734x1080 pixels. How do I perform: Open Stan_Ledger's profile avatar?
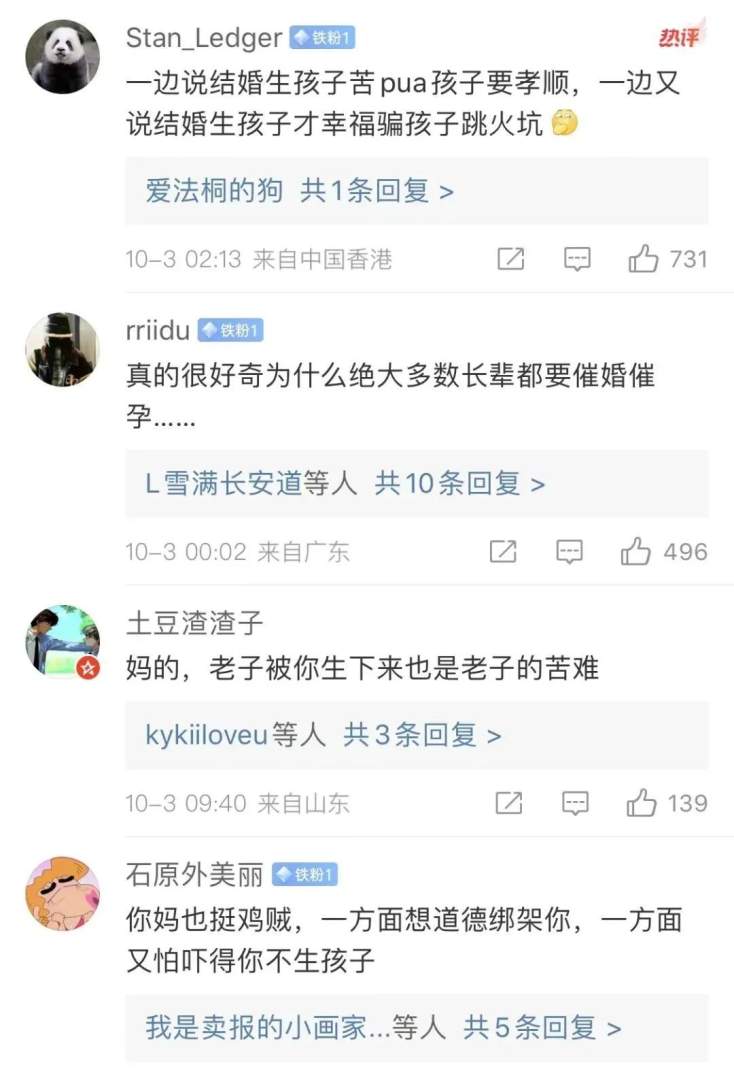[62, 56]
